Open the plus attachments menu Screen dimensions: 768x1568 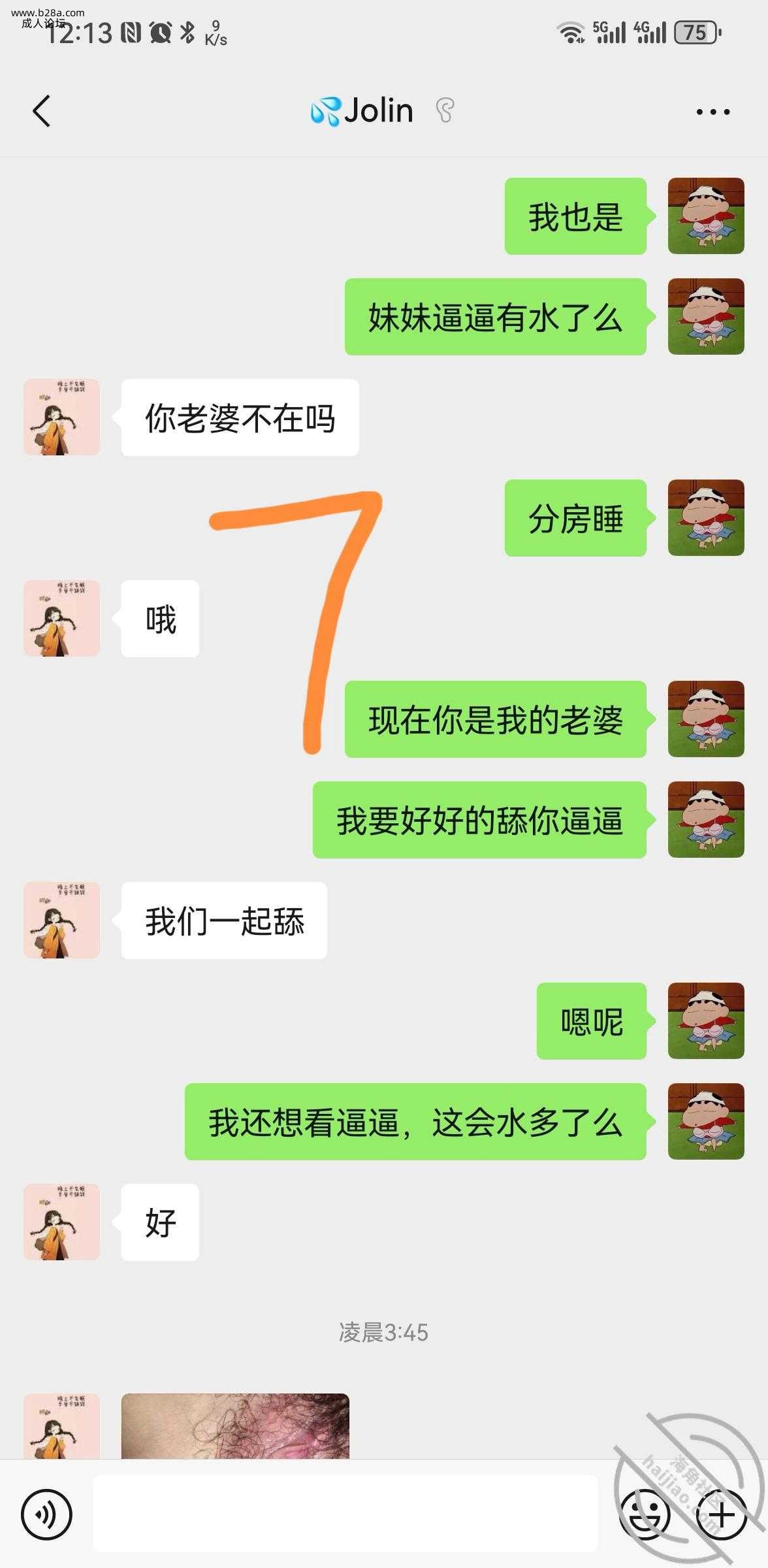tap(721, 1514)
